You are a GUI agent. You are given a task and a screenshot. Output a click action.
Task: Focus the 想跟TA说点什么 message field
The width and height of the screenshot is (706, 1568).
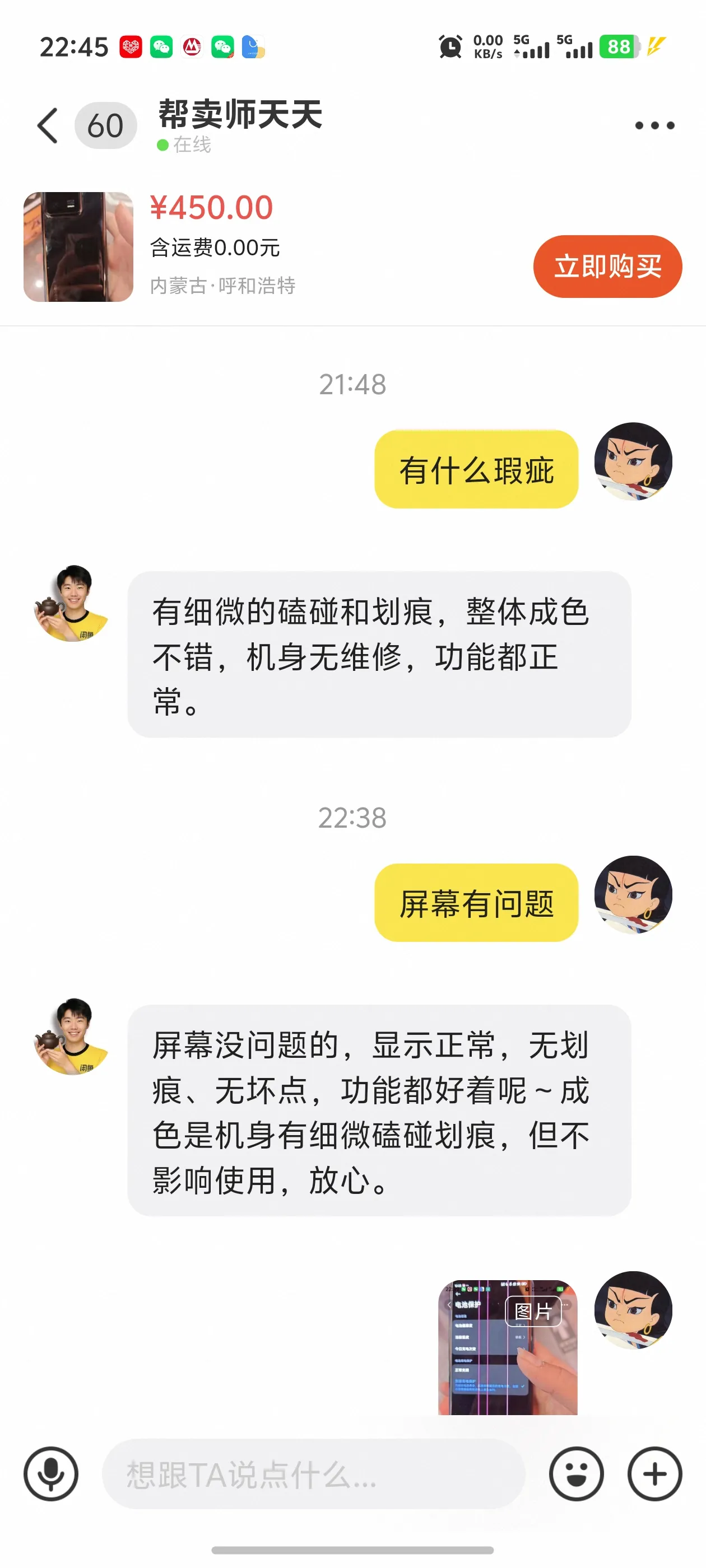point(314,1474)
